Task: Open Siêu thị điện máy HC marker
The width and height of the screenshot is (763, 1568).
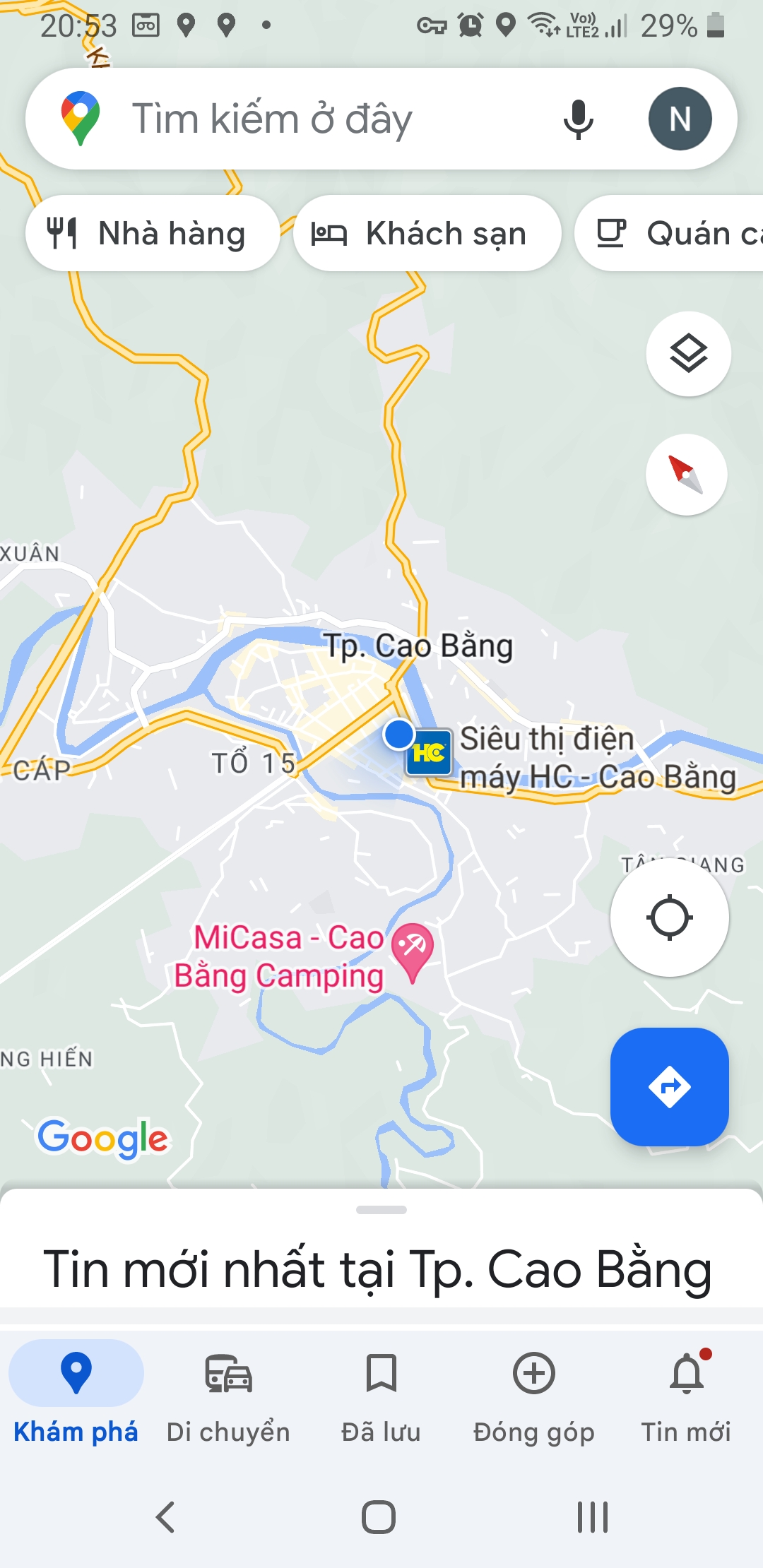Action: pyautogui.click(x=429, y=753)
